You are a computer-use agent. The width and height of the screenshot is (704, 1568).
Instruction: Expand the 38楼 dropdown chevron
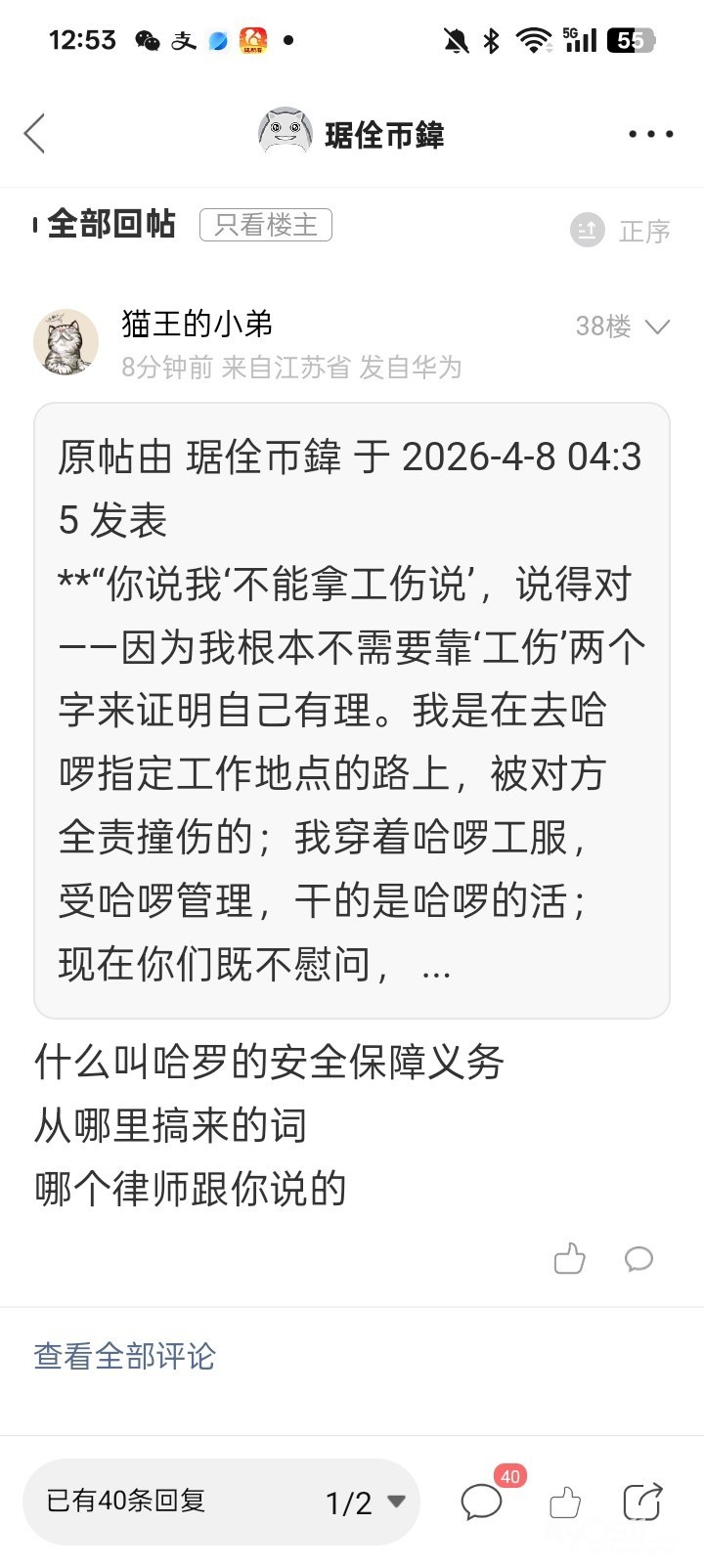658,327
